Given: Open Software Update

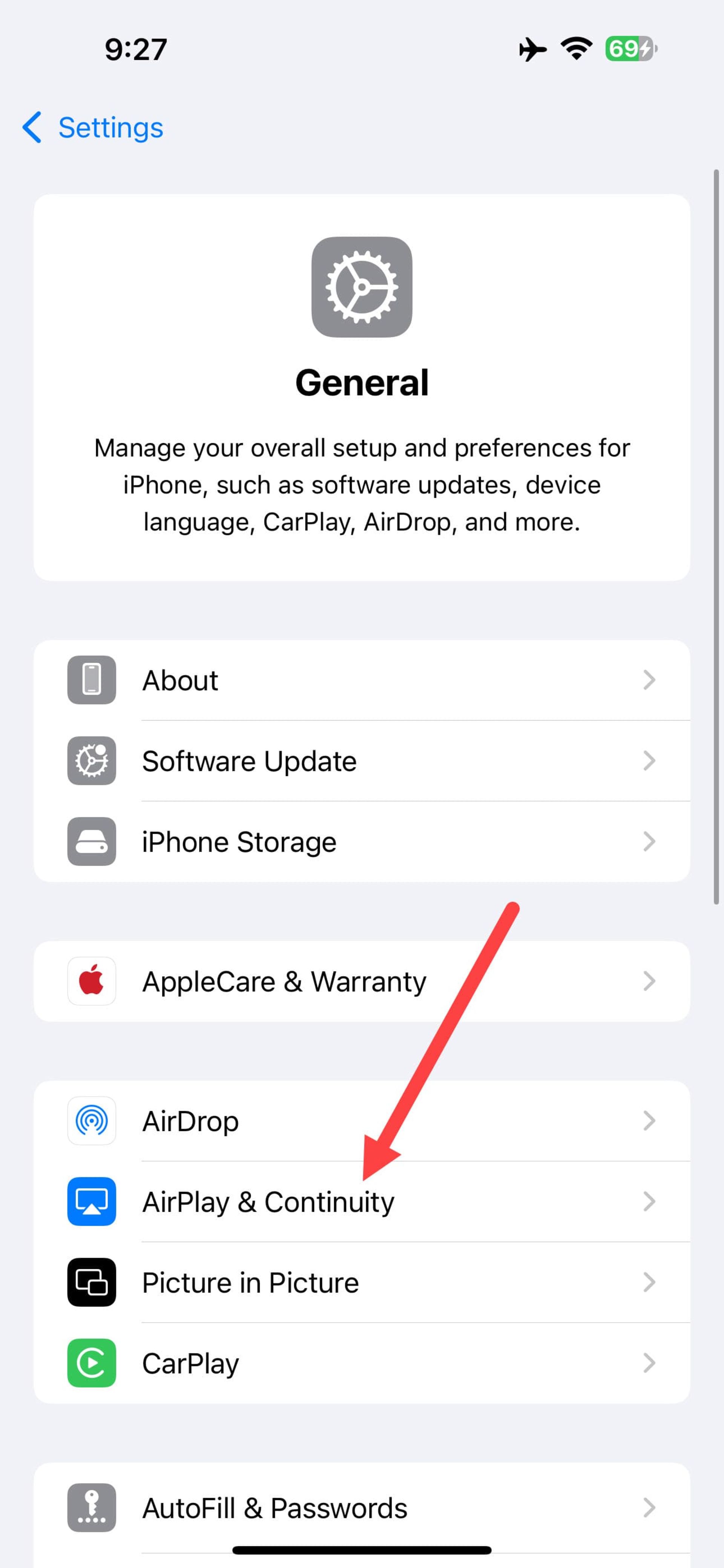Looking at the screenshot, I should [x=362, y=761].
